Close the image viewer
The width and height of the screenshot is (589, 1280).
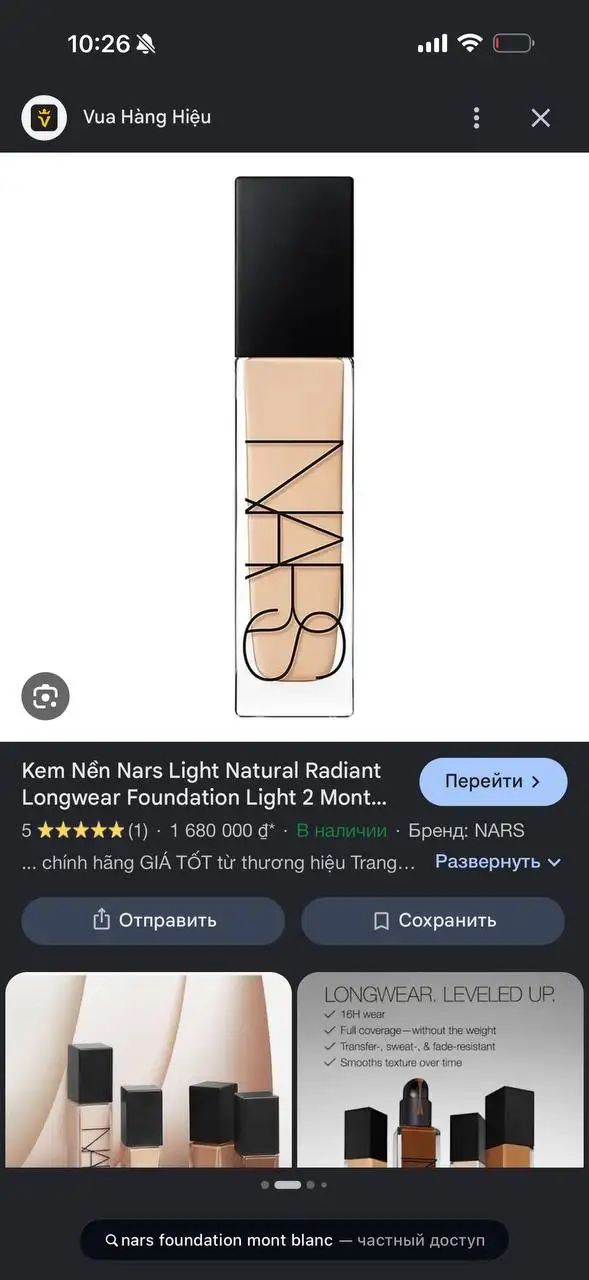(541, 118)
